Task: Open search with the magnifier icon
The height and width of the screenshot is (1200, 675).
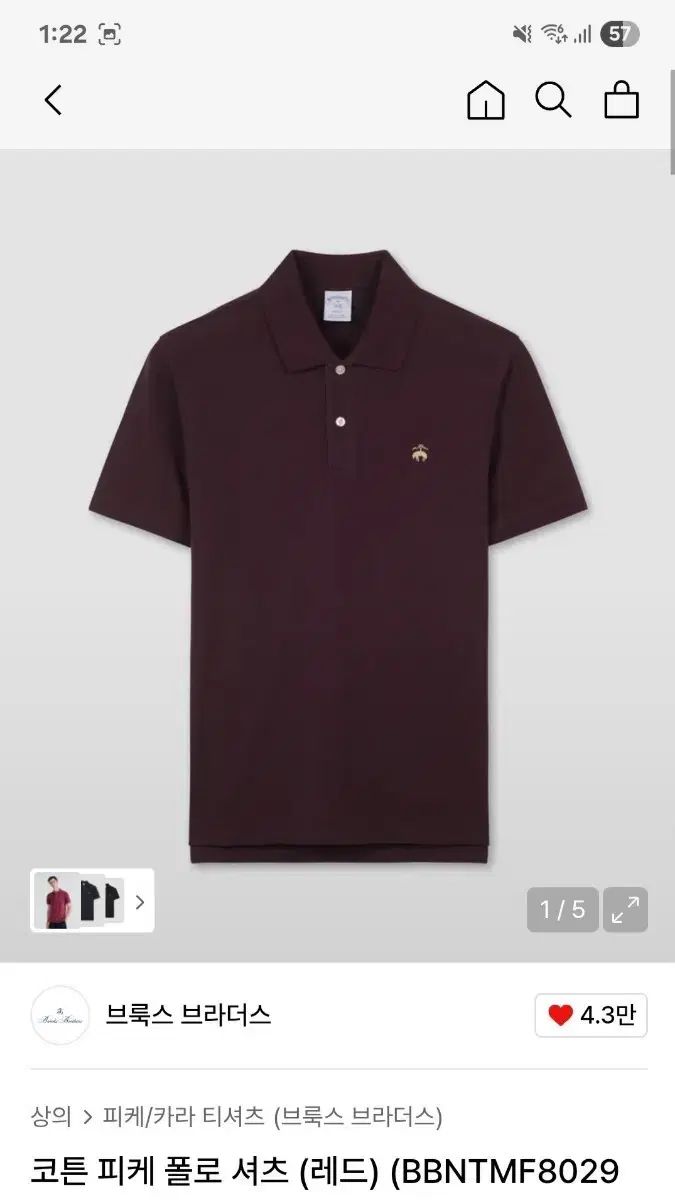Action: pyautogui.click(x=553, y=100)
